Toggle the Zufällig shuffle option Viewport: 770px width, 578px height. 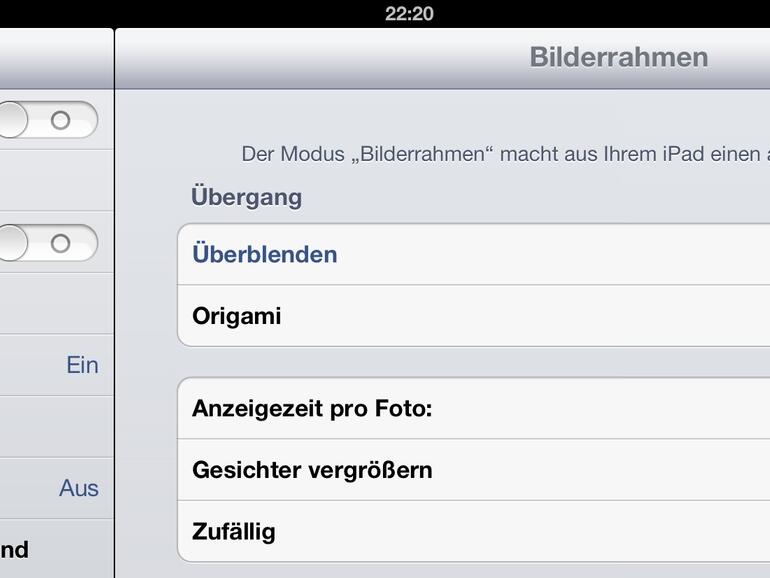tap(470, 531)
